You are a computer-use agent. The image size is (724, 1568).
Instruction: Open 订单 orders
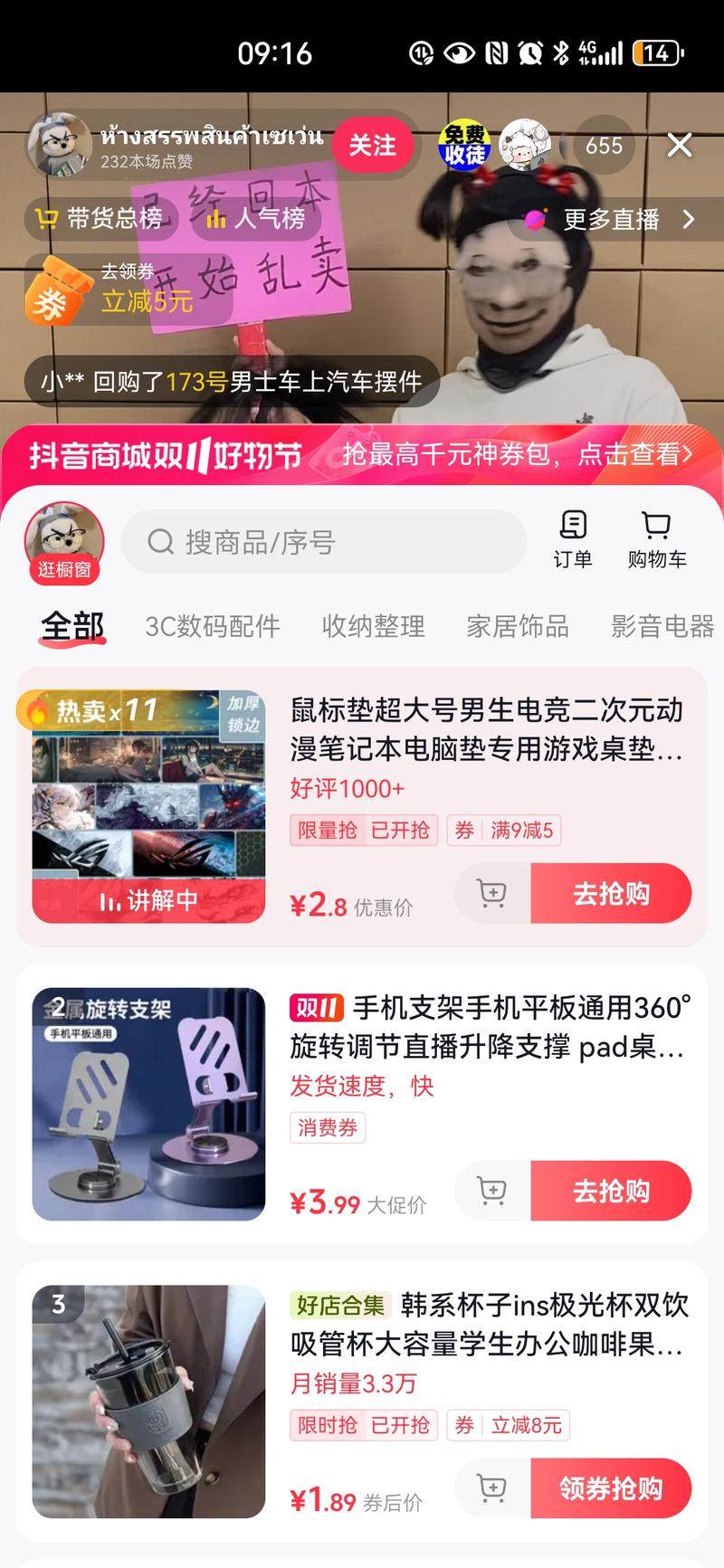click(x=573, y=540)
